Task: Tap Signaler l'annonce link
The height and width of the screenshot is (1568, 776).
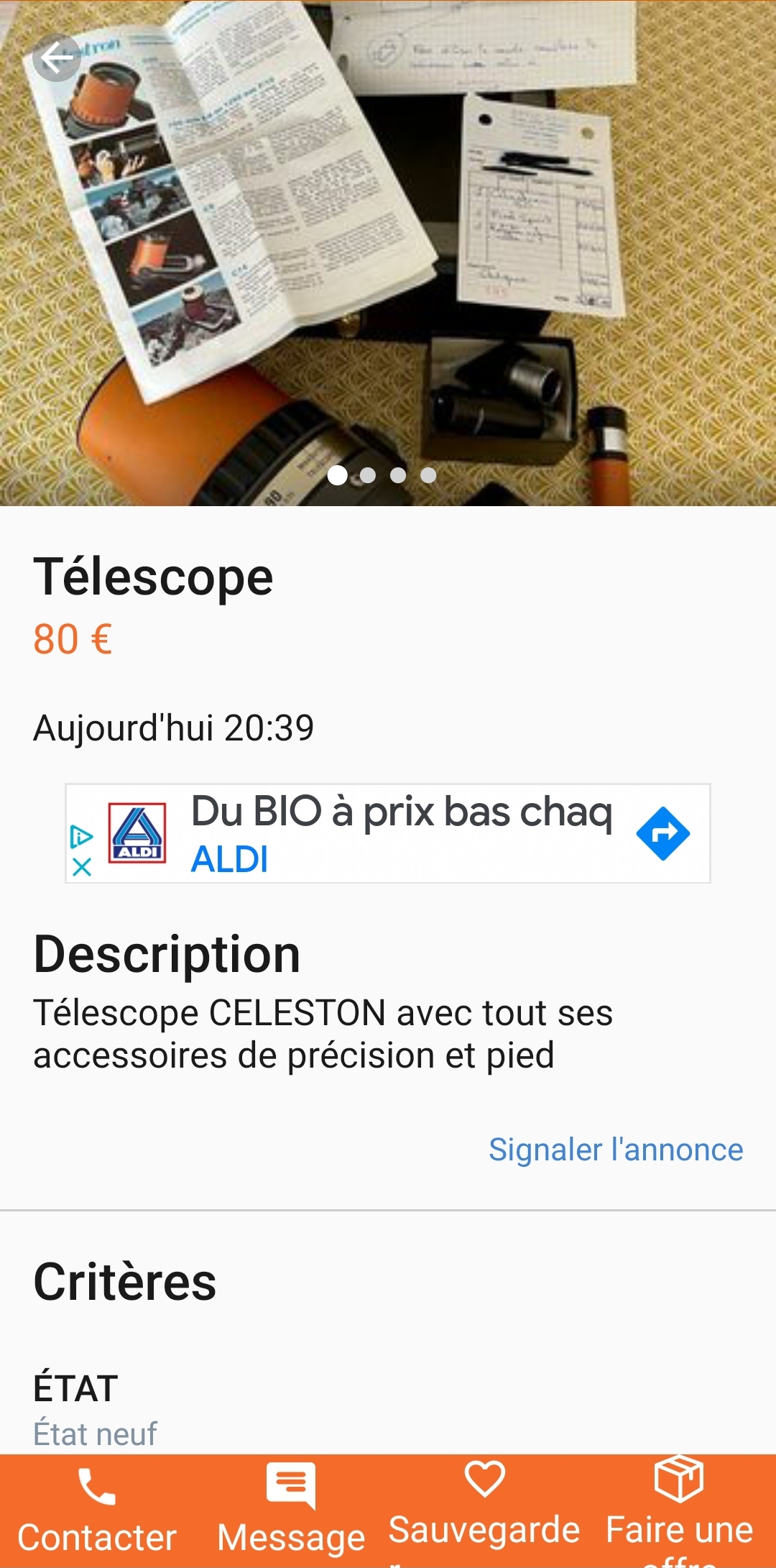Action: click(615, 1149)
